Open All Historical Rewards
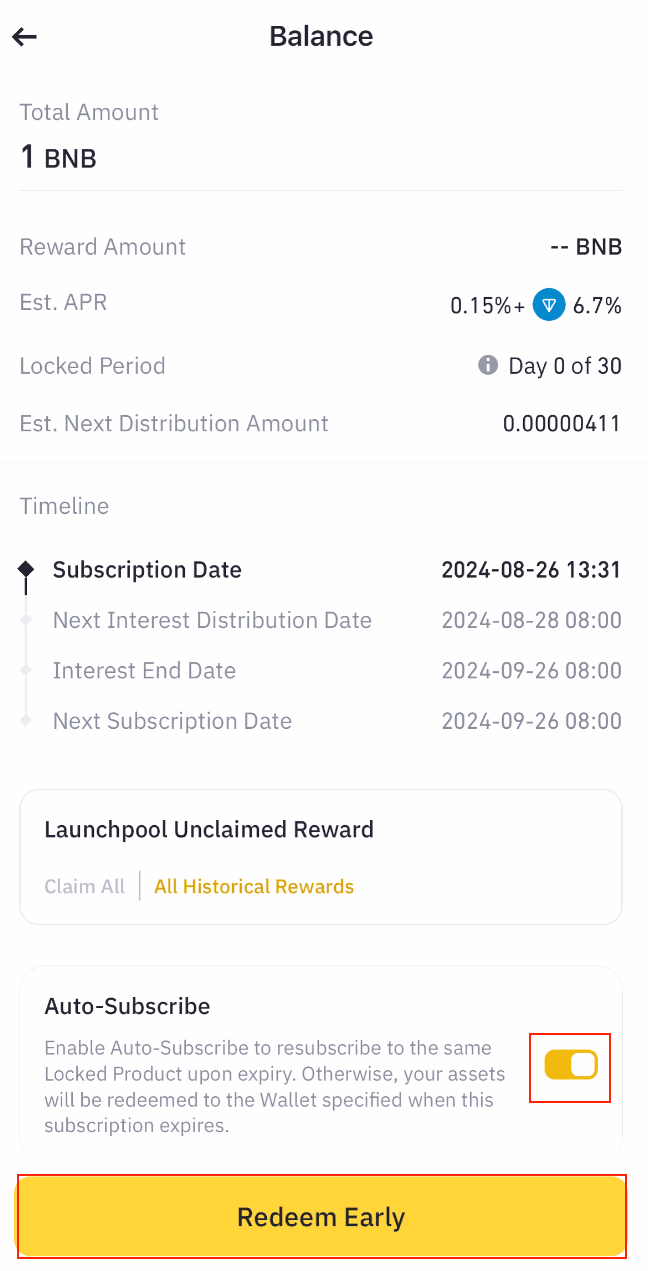The width and height of the screenshot is (648, 1271). pos(254,886)
